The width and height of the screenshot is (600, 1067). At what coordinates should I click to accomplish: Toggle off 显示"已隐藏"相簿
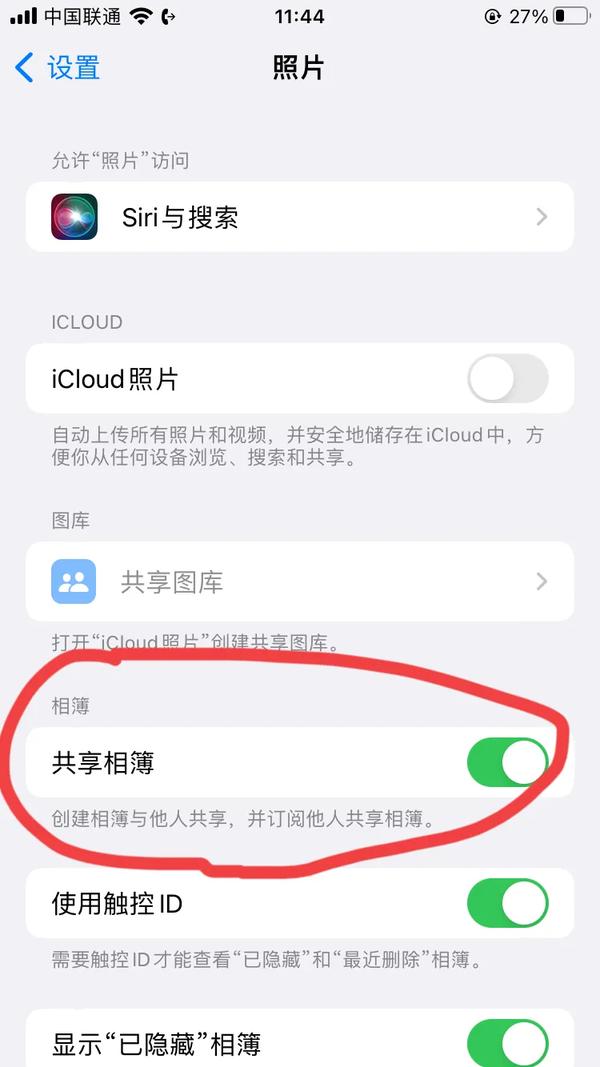[x=507, y=1043]
